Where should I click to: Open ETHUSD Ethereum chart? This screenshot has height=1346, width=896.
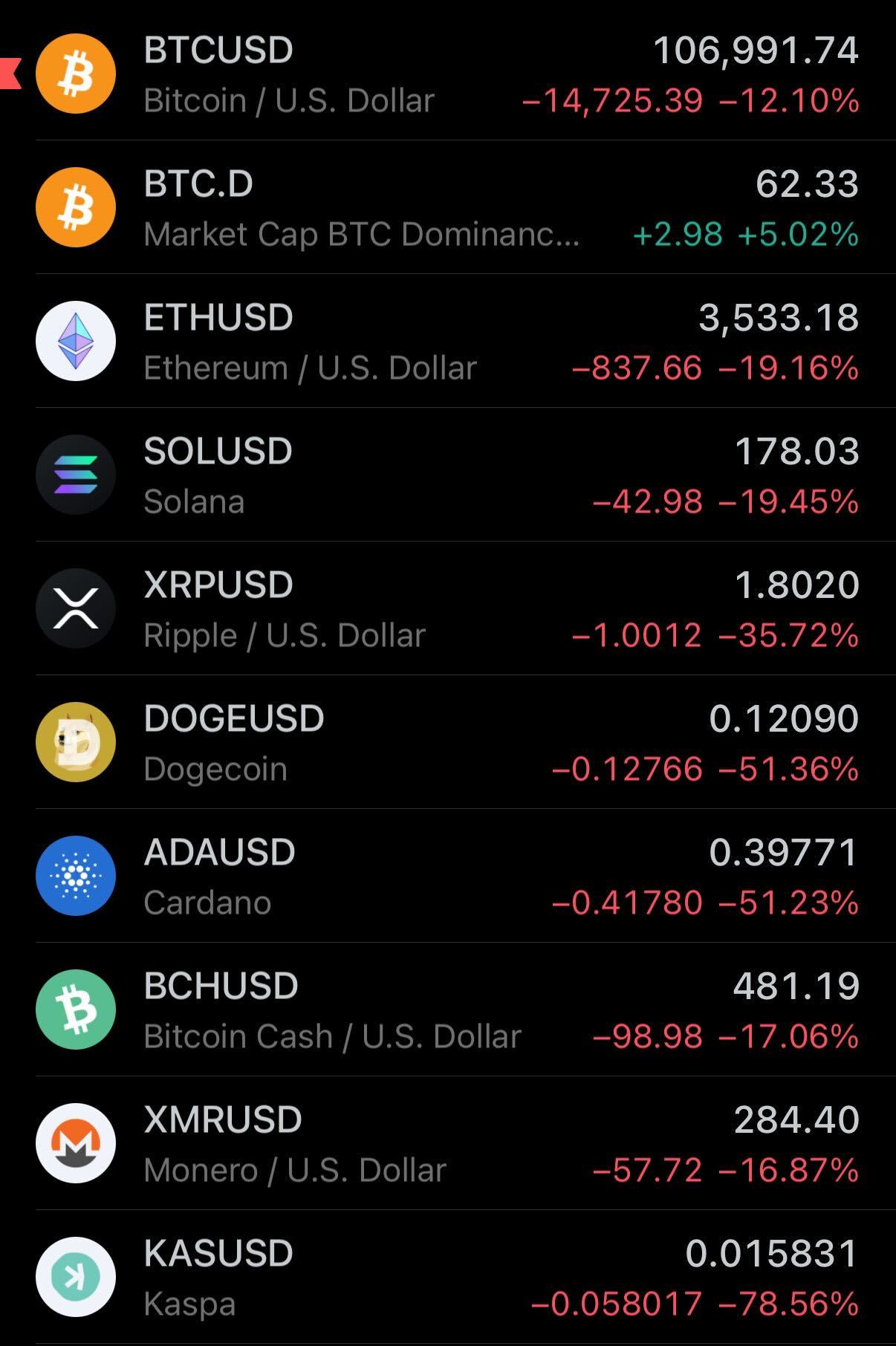[446, 342]
